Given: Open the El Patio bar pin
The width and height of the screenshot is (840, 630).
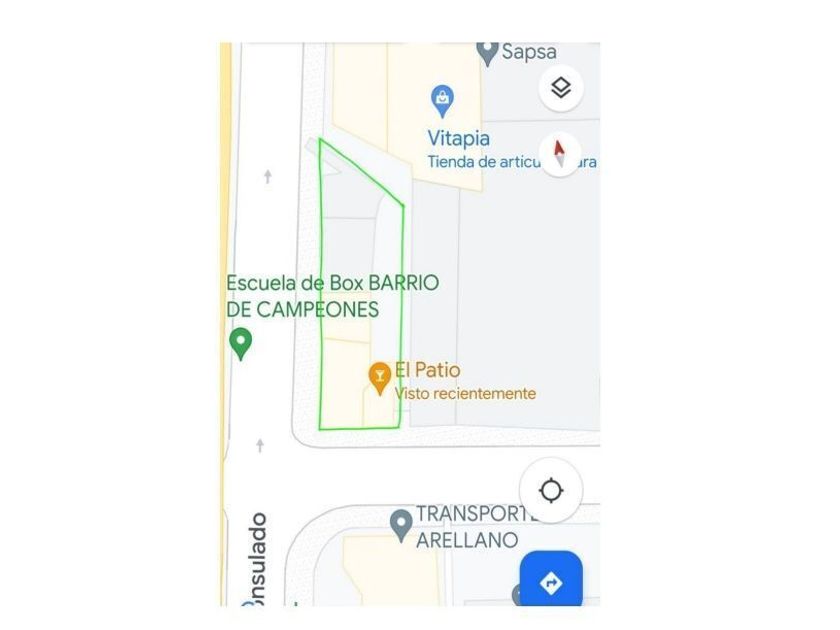Looking at the screenshot, I should click(x=380, y=379).
